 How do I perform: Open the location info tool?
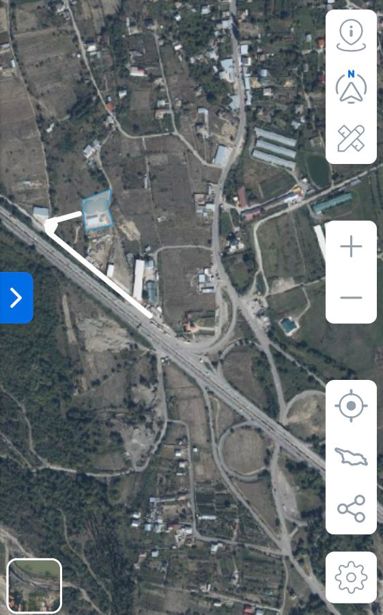point(351,36)
